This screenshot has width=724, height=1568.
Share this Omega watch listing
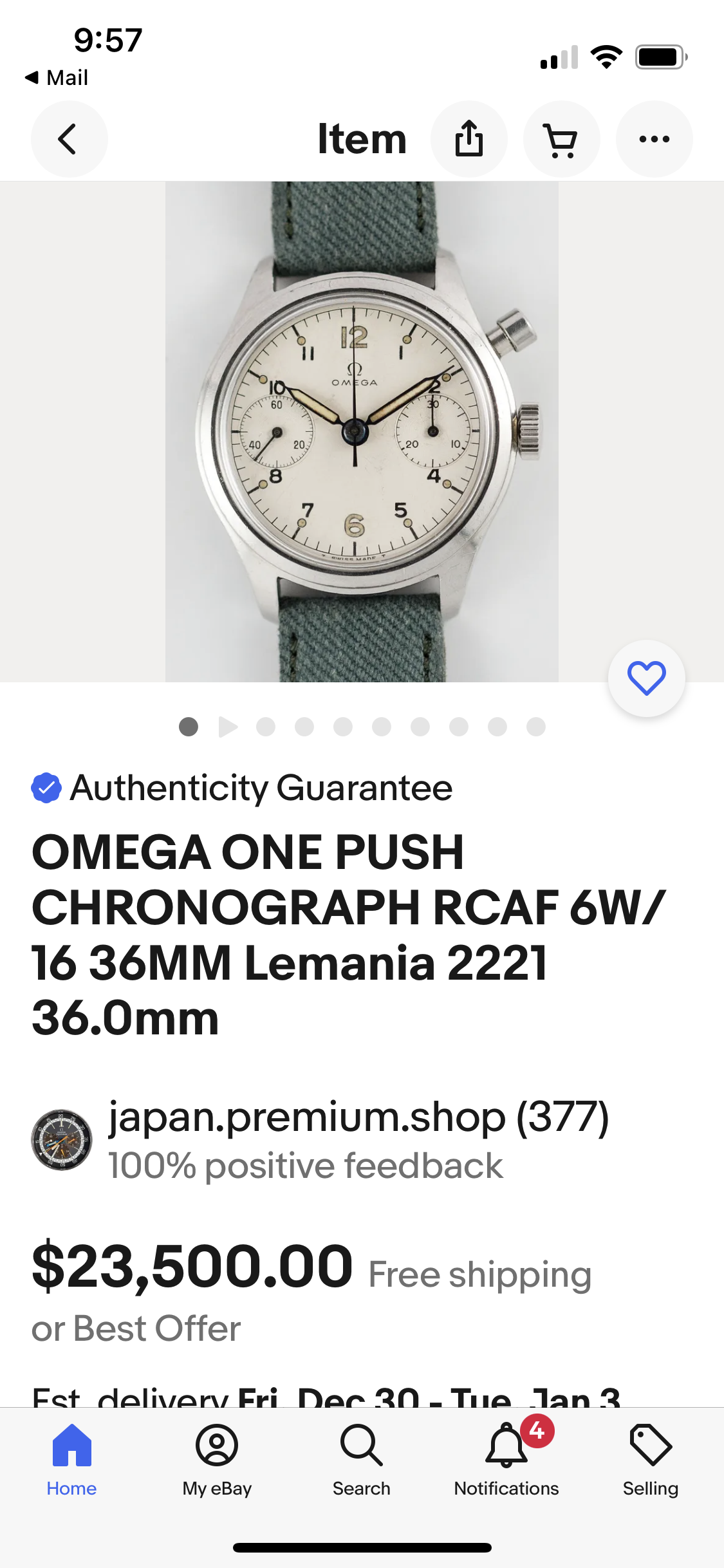point(469,139)
